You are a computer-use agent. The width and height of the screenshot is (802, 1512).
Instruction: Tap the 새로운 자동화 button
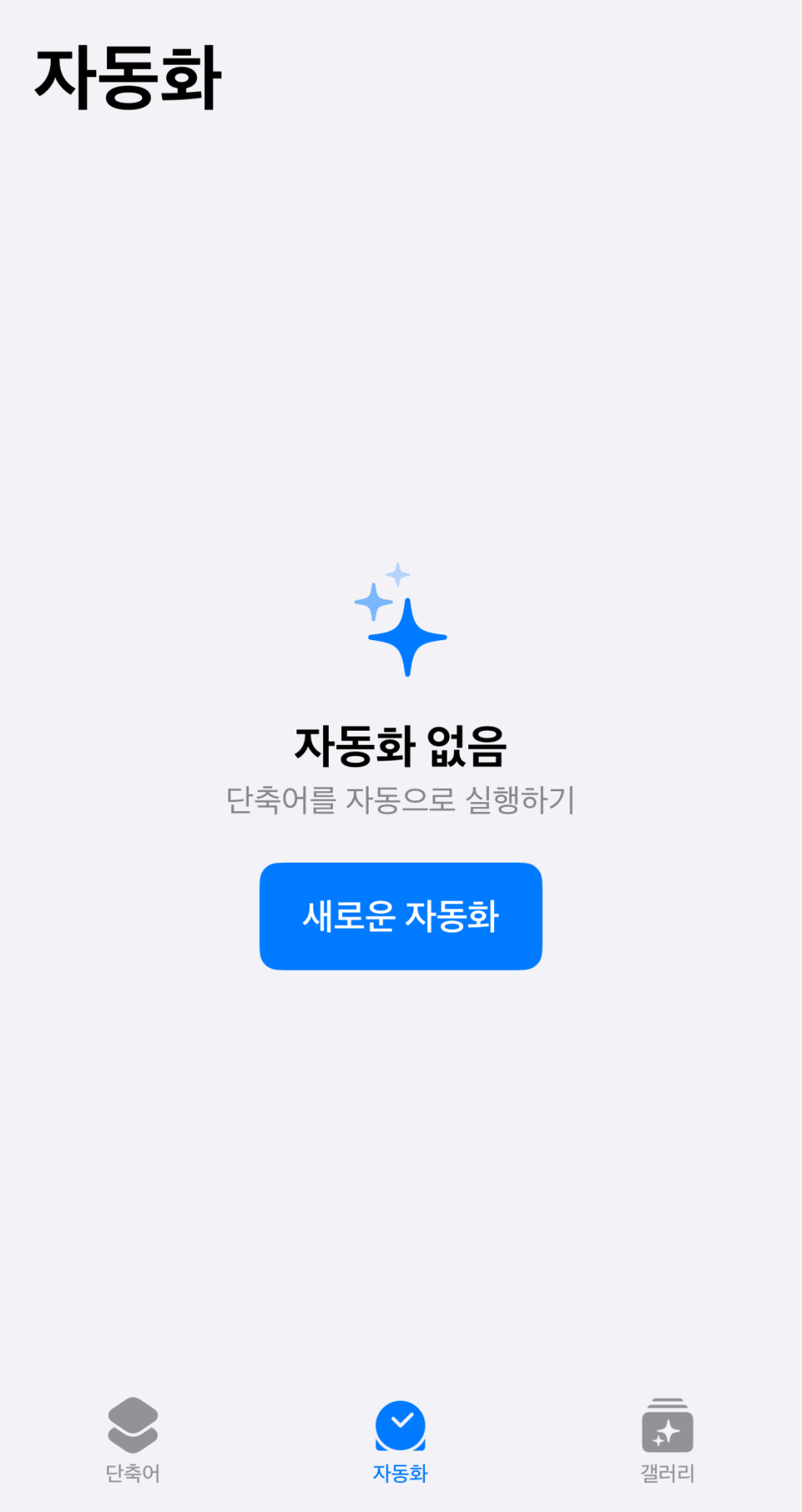[400, 916]
